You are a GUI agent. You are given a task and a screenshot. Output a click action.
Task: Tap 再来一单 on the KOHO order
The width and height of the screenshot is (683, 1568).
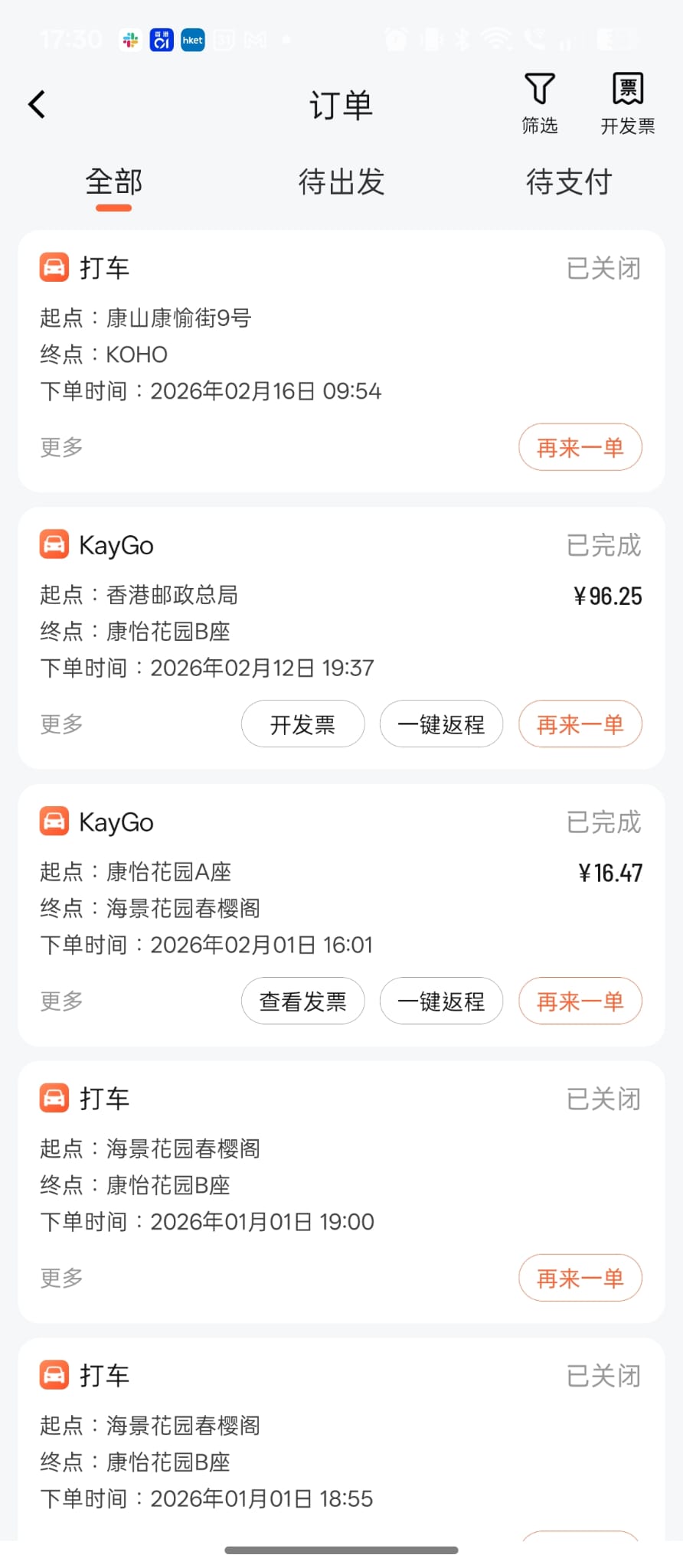580,447
